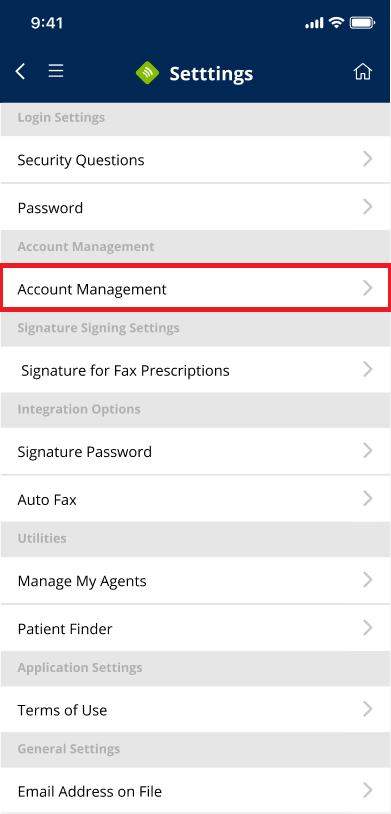Image resolution: width=391 pixels, height=814 pixels.
Task: Go back using the top-left arrow
Action: pyautogui.click(x=20, y=71)
